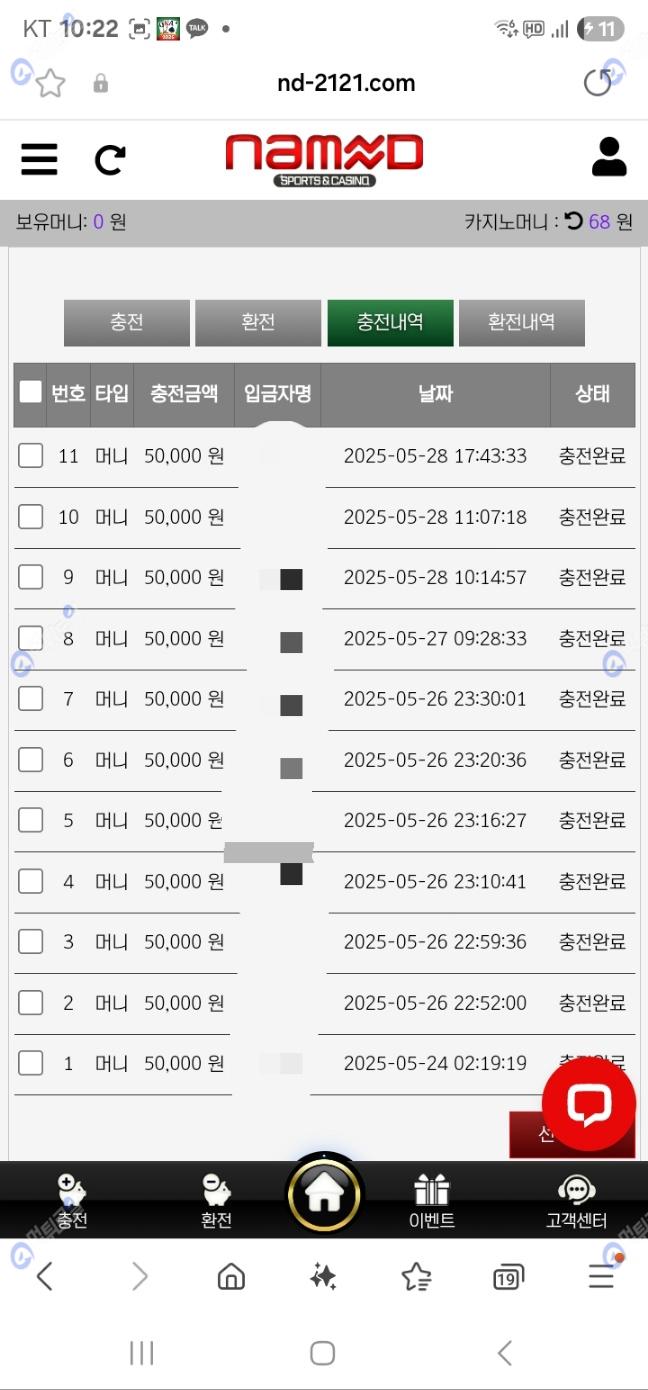The width and height of the screenshot is (648, 1390).
Task: Select the 충전내역 tab
Action: (x=390, y=322)
